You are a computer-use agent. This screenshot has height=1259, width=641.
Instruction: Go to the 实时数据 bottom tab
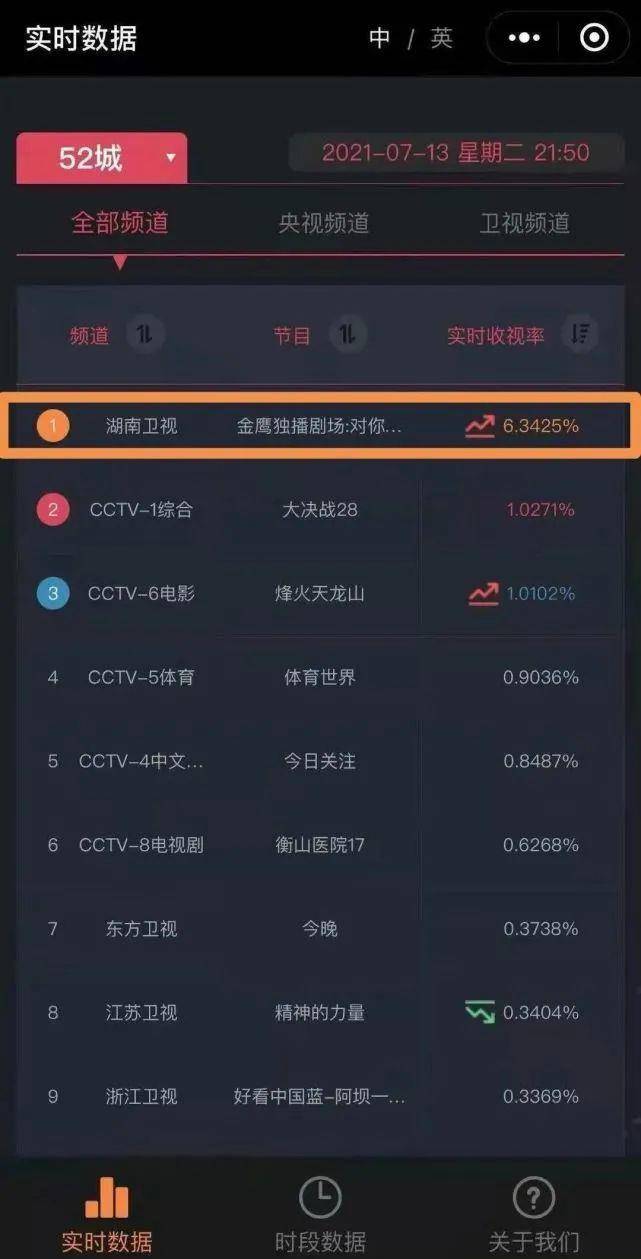(107, 1214)
